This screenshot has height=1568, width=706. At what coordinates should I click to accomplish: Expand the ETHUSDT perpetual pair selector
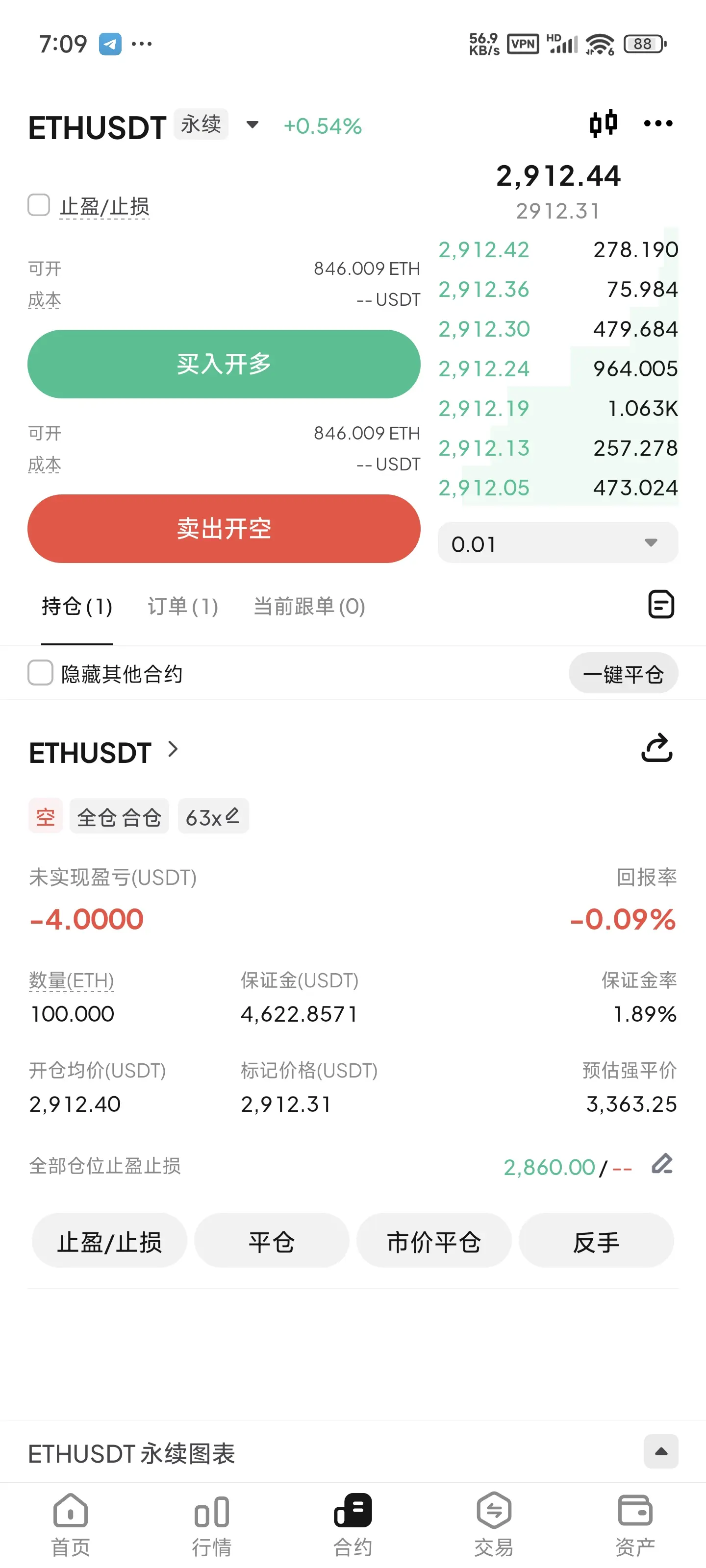[252, 125]
